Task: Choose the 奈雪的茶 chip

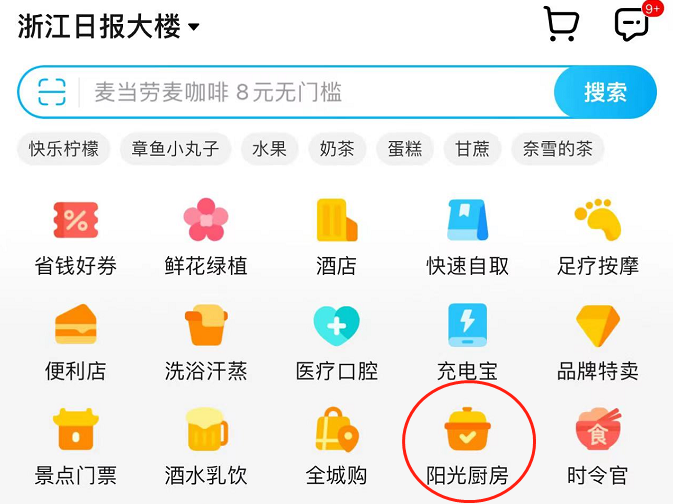Action: pos(557,149)
